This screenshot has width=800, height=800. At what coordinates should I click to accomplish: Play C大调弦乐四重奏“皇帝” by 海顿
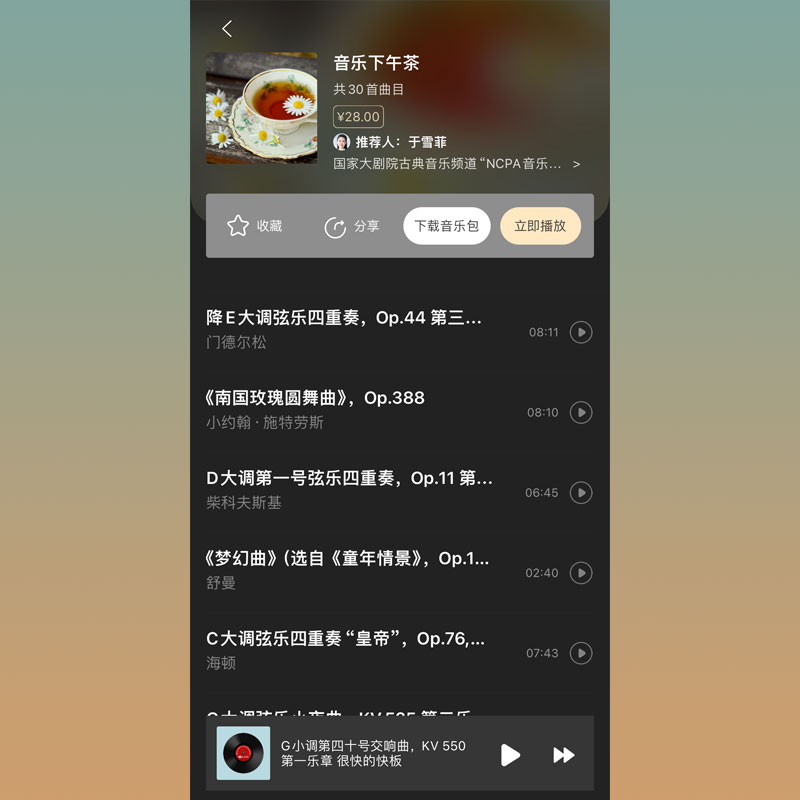coord(581,653)
